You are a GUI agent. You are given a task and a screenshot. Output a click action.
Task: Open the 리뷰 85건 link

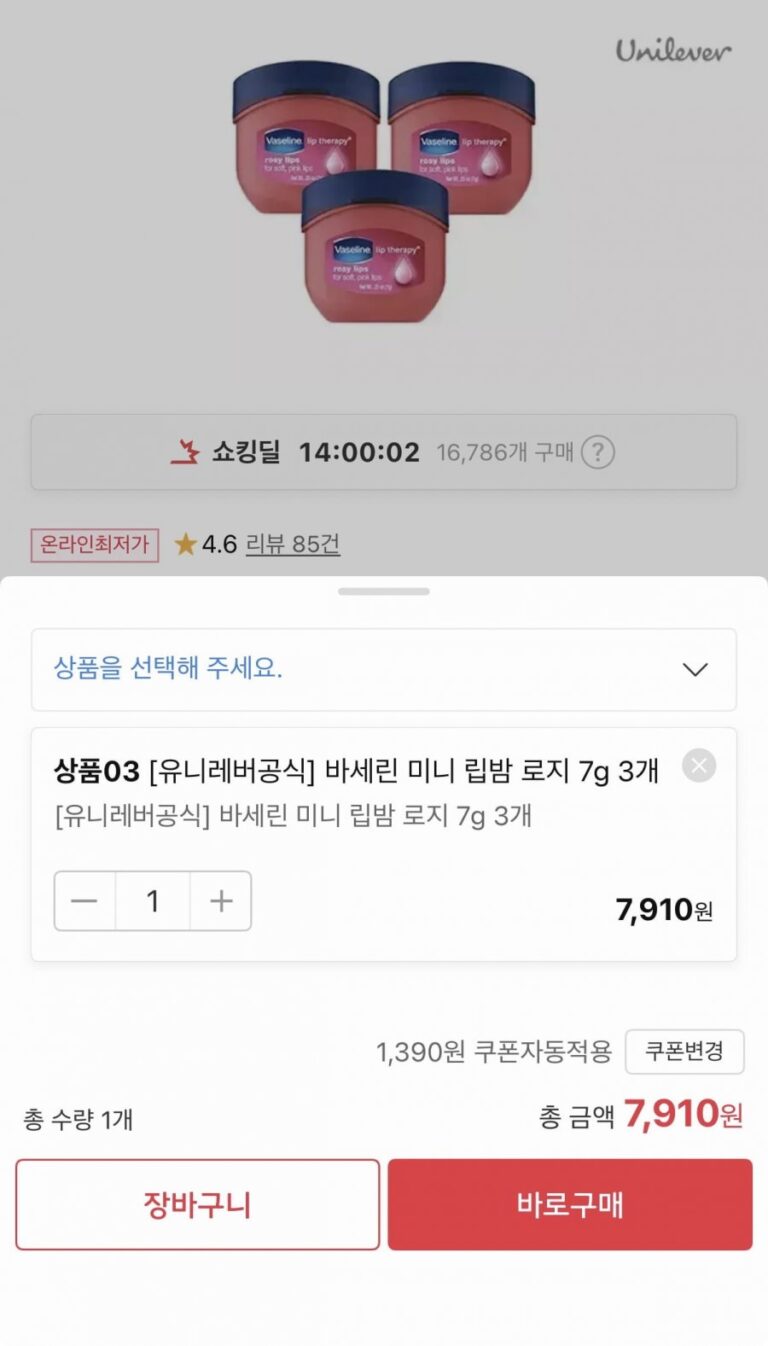[x=293, y=544]
